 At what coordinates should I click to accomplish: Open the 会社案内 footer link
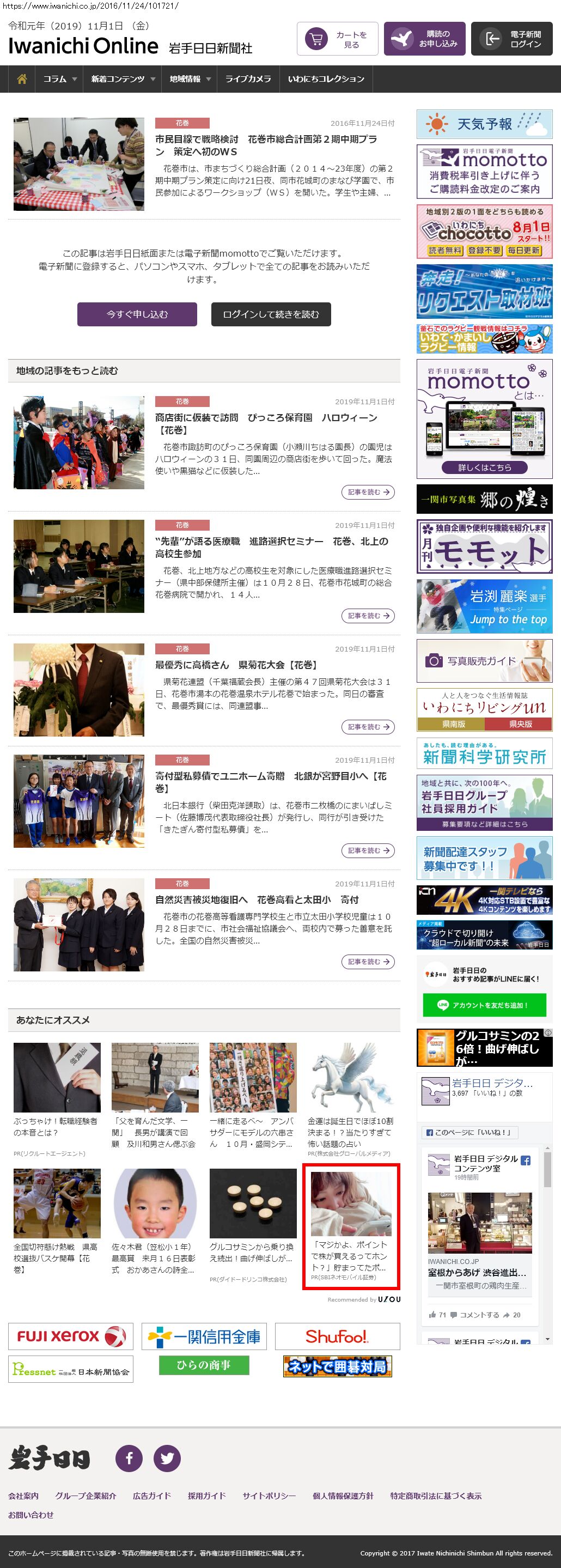23,1496
